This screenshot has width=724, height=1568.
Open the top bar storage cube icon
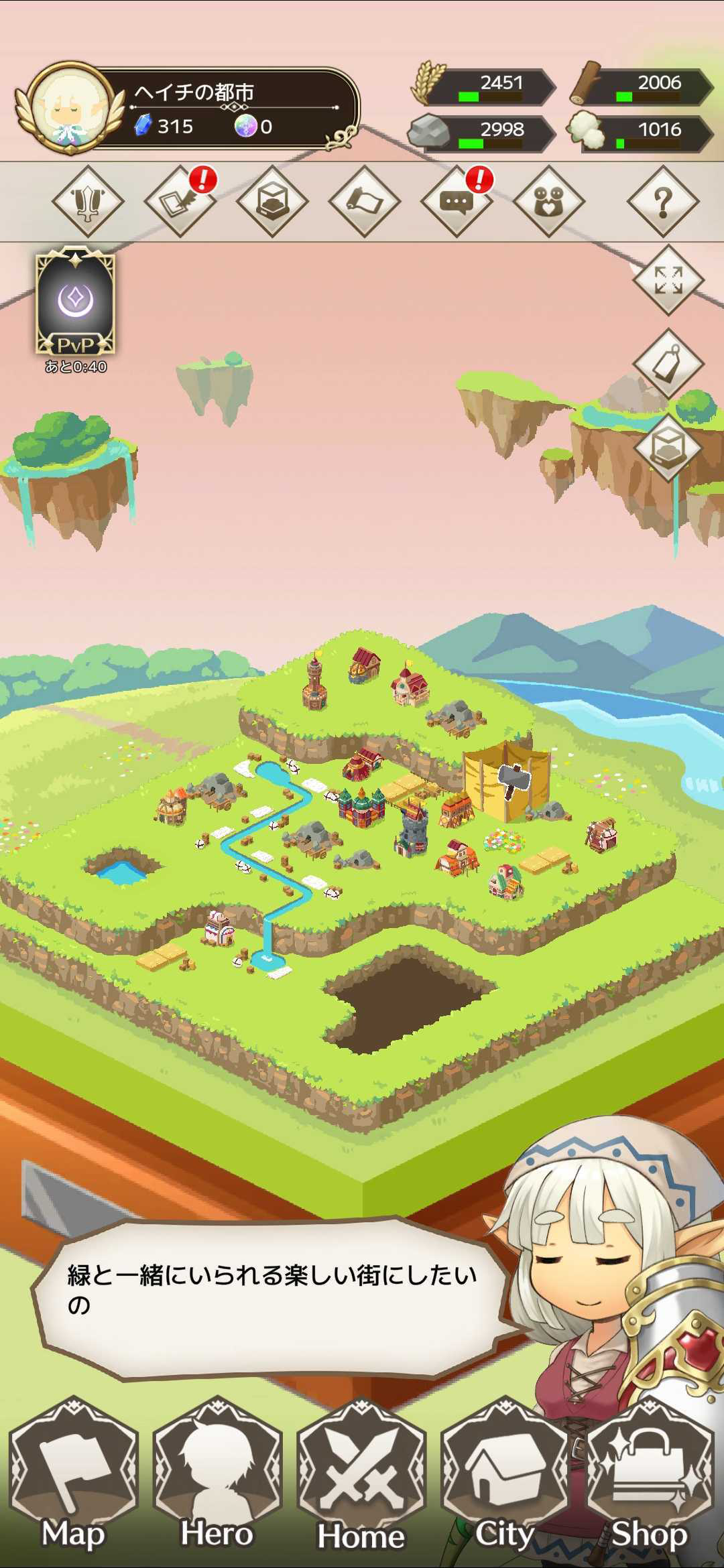(272, 201)
